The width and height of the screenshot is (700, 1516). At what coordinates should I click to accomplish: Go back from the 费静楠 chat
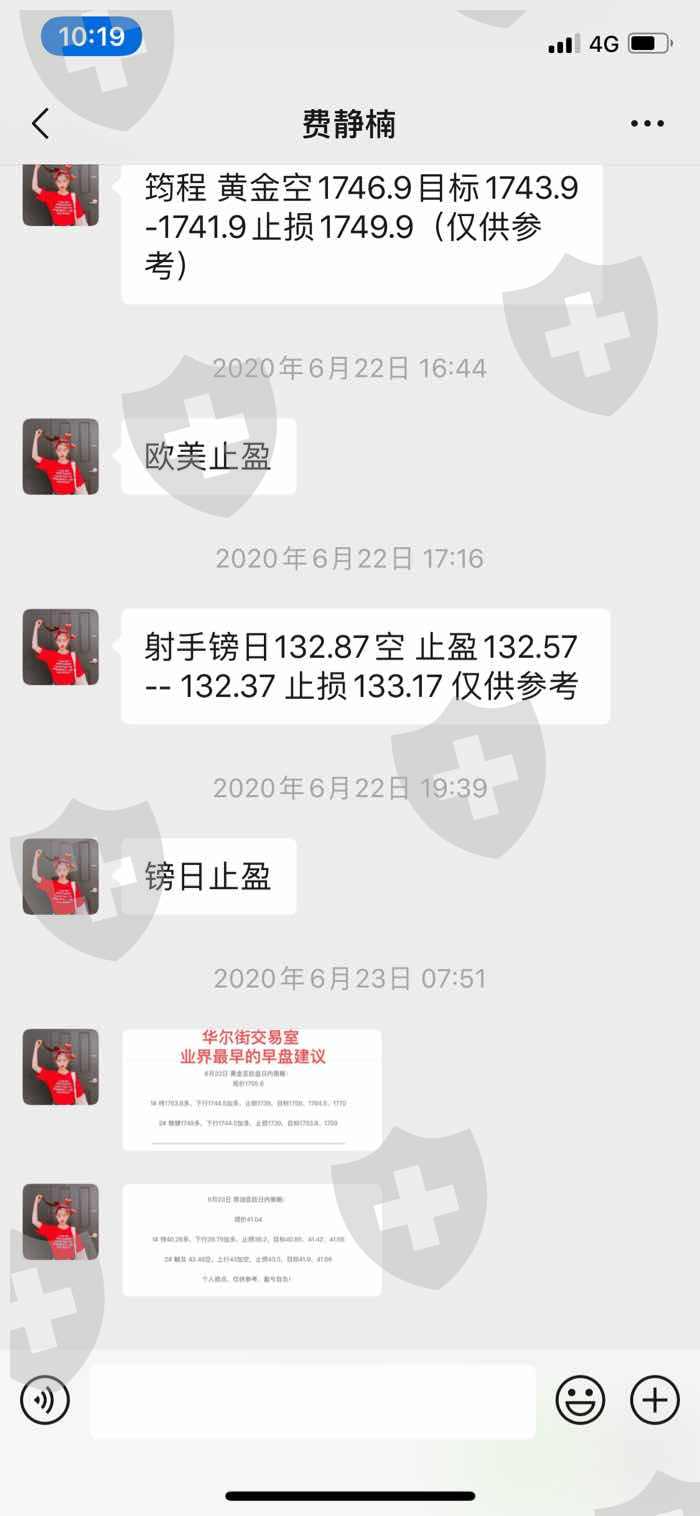pyautogui.click(x=40, y=124)
